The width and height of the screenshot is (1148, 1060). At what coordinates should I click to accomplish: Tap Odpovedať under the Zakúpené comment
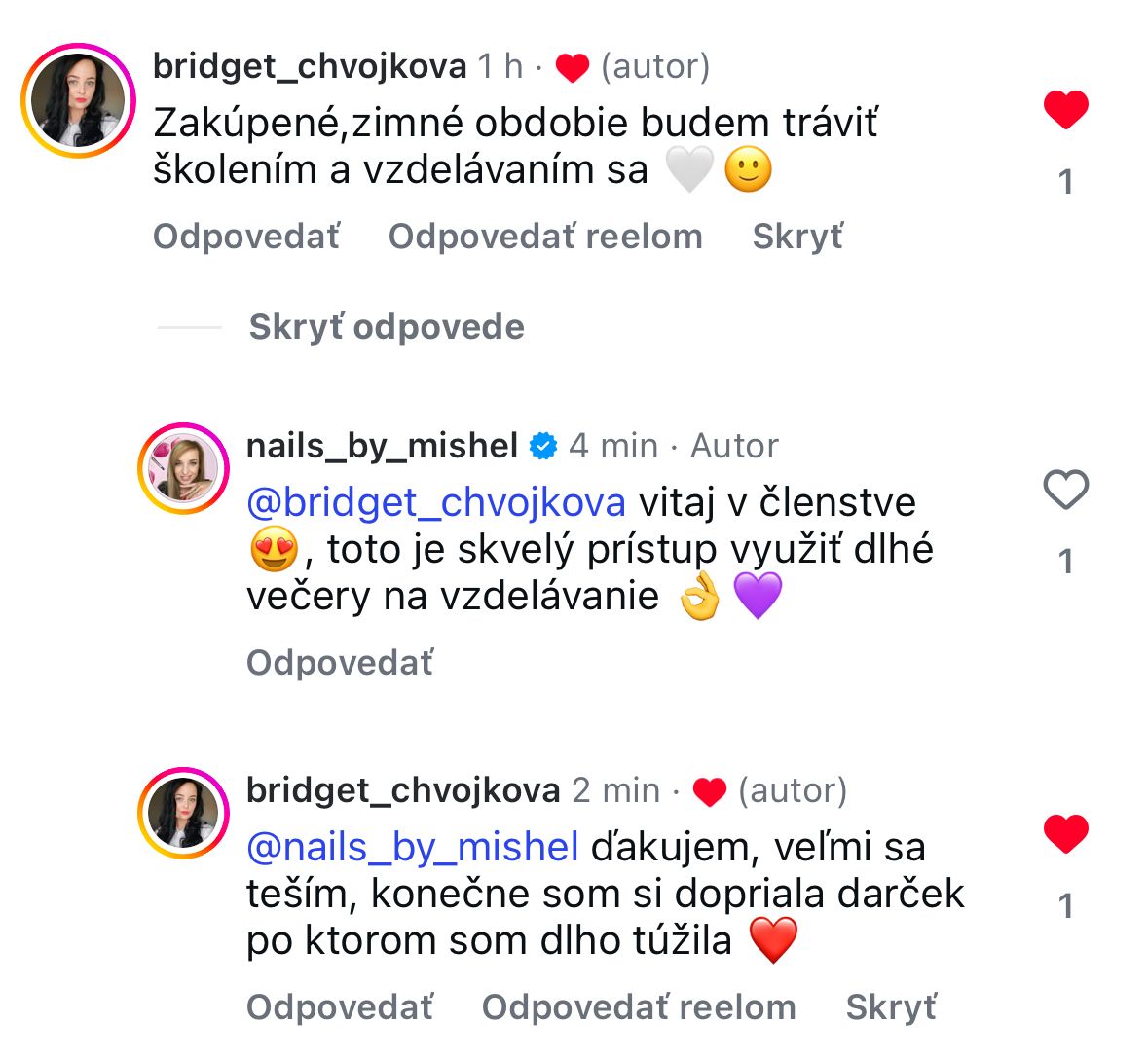[246, 237]
